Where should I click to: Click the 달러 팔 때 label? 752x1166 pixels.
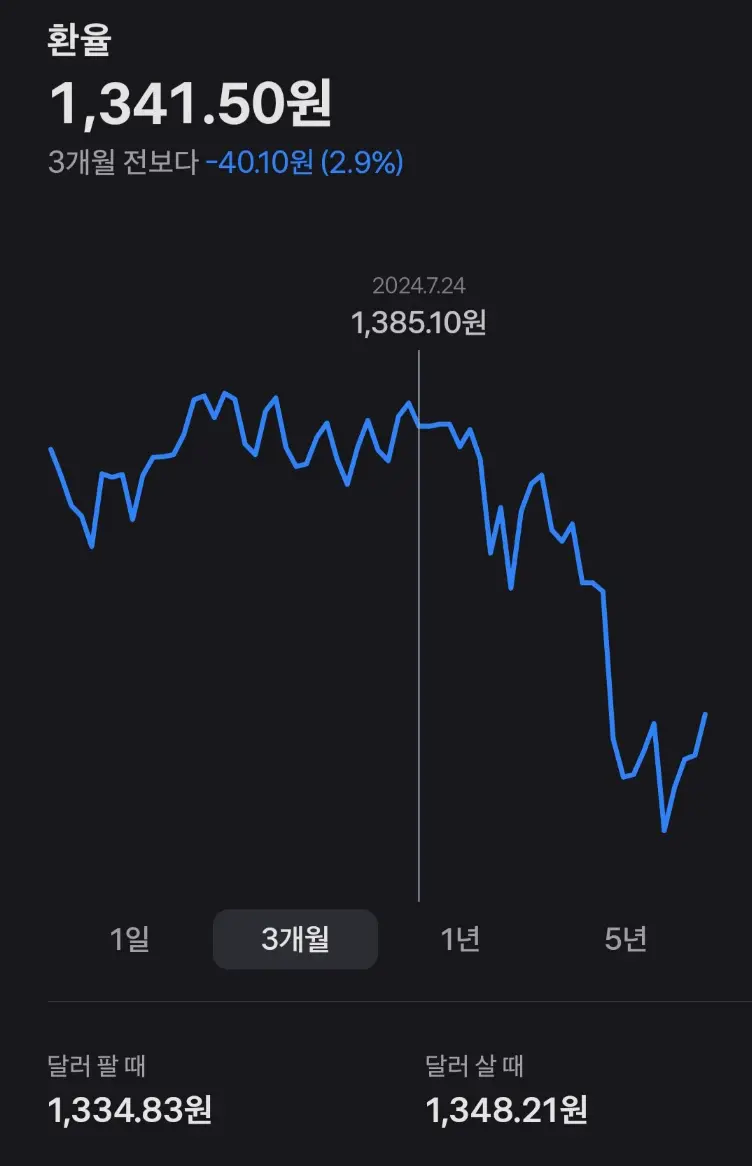tap(97, 1066)
